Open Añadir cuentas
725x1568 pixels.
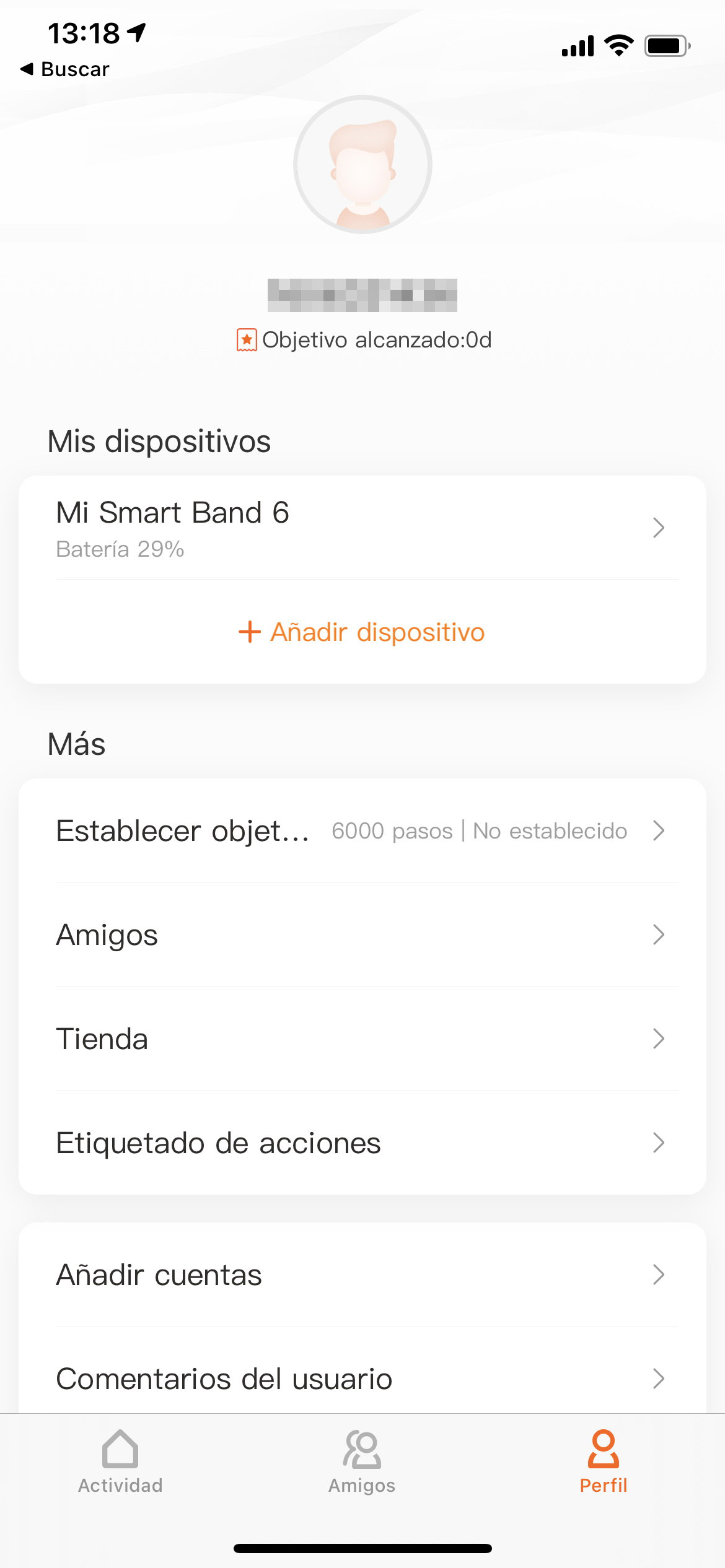click(x=362, y=1274)
